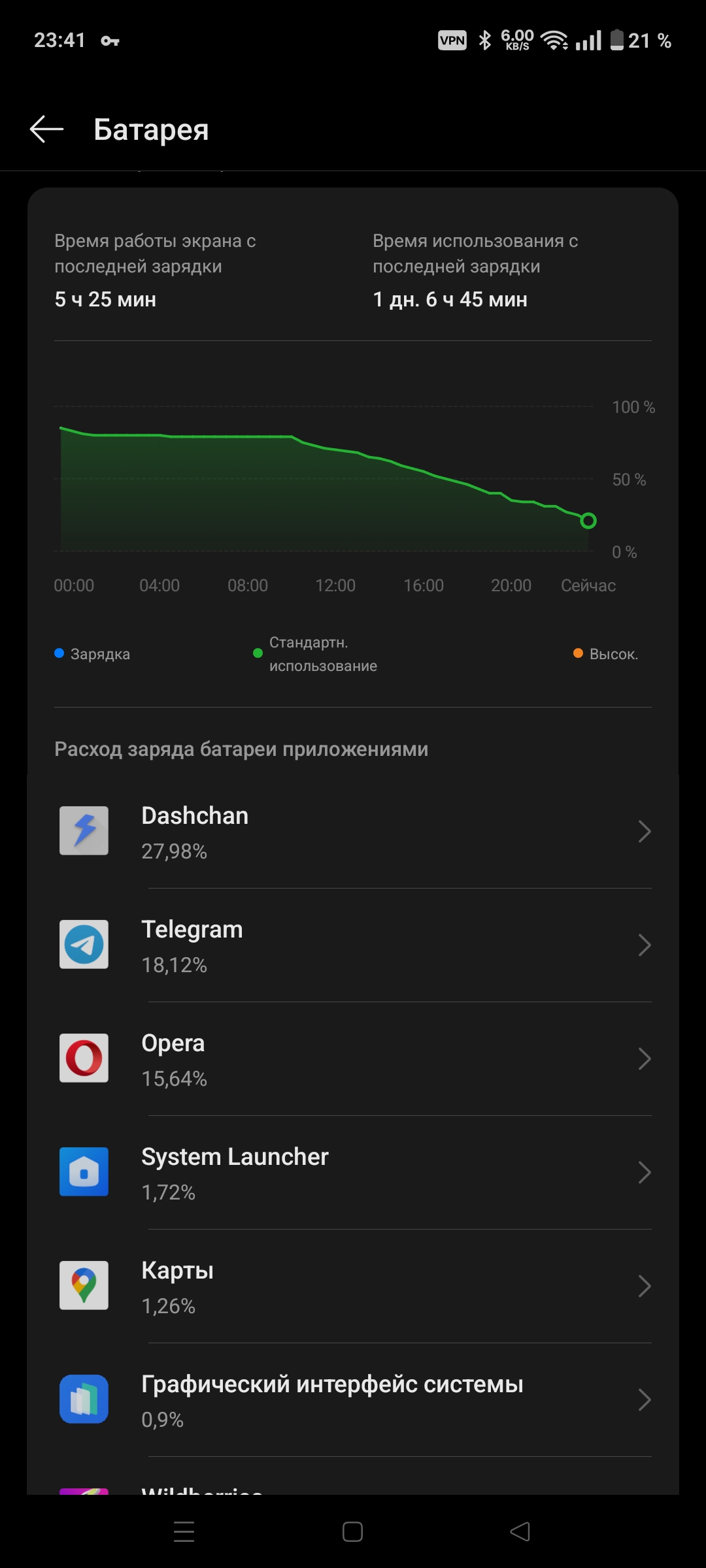View System Launcher battery usage

353,1173
